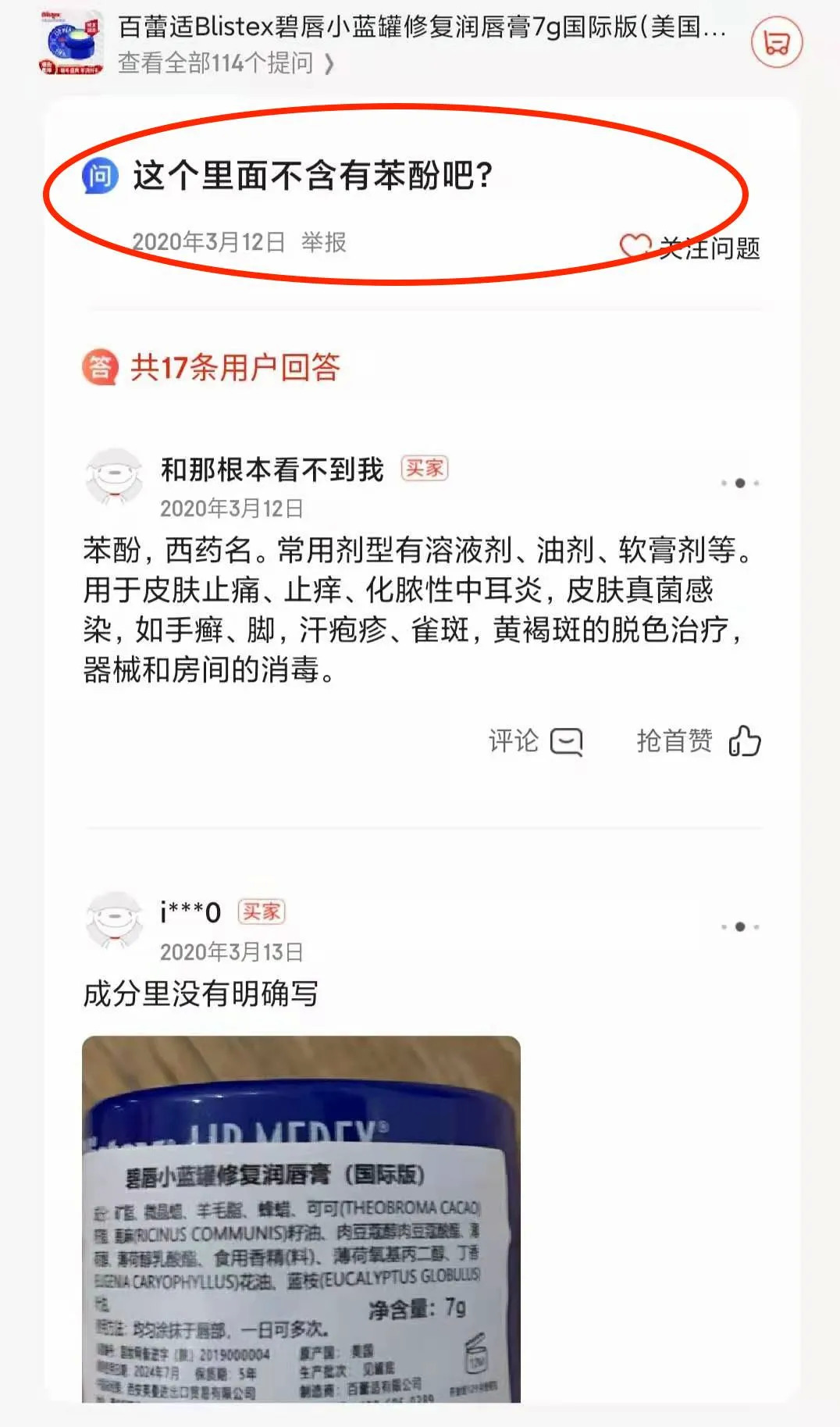The image size is (840, 1427).
Task: Open more options on 和那根本看不到我's answer
Action: (x=739, y=483)
